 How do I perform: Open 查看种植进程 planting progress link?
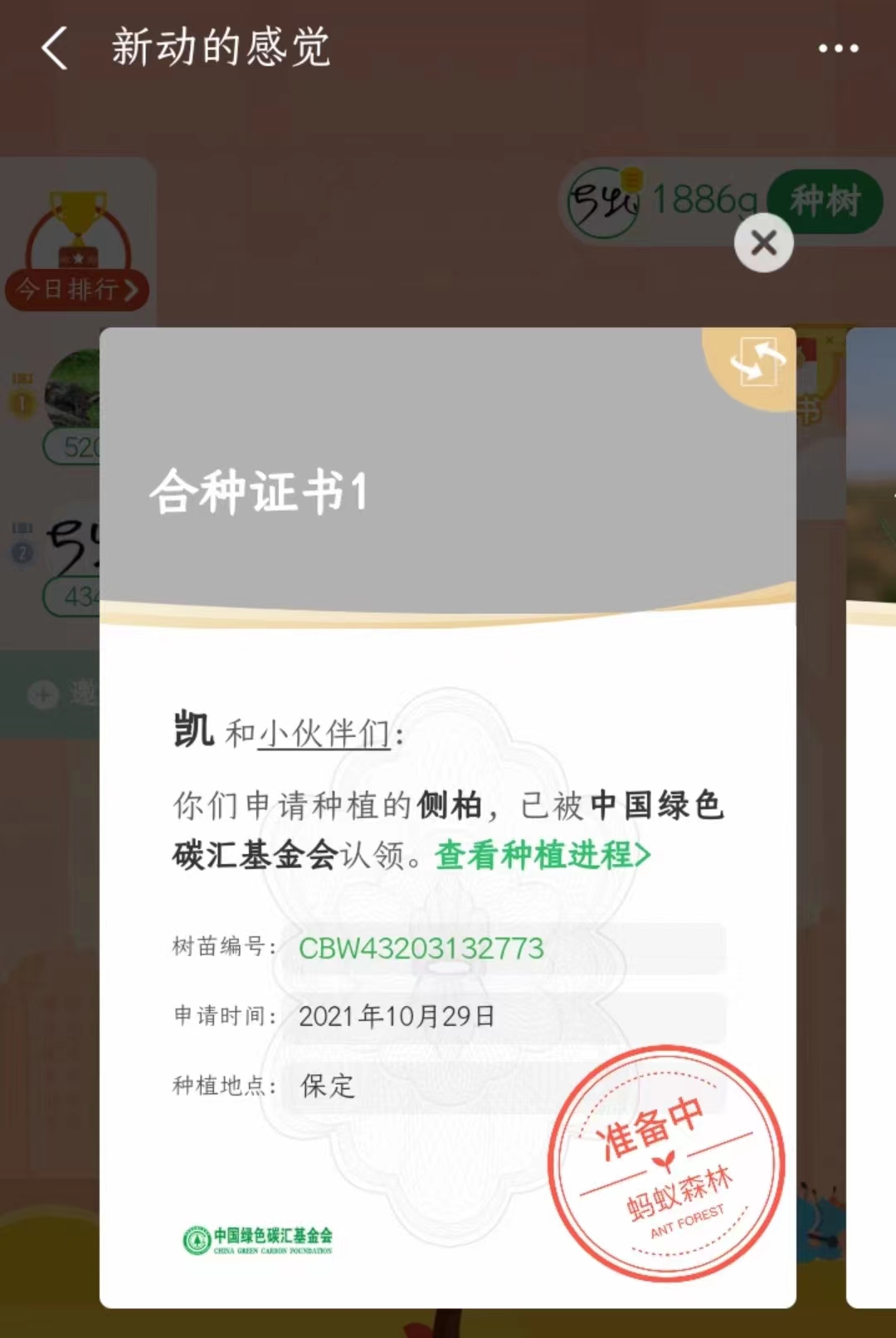543,855
